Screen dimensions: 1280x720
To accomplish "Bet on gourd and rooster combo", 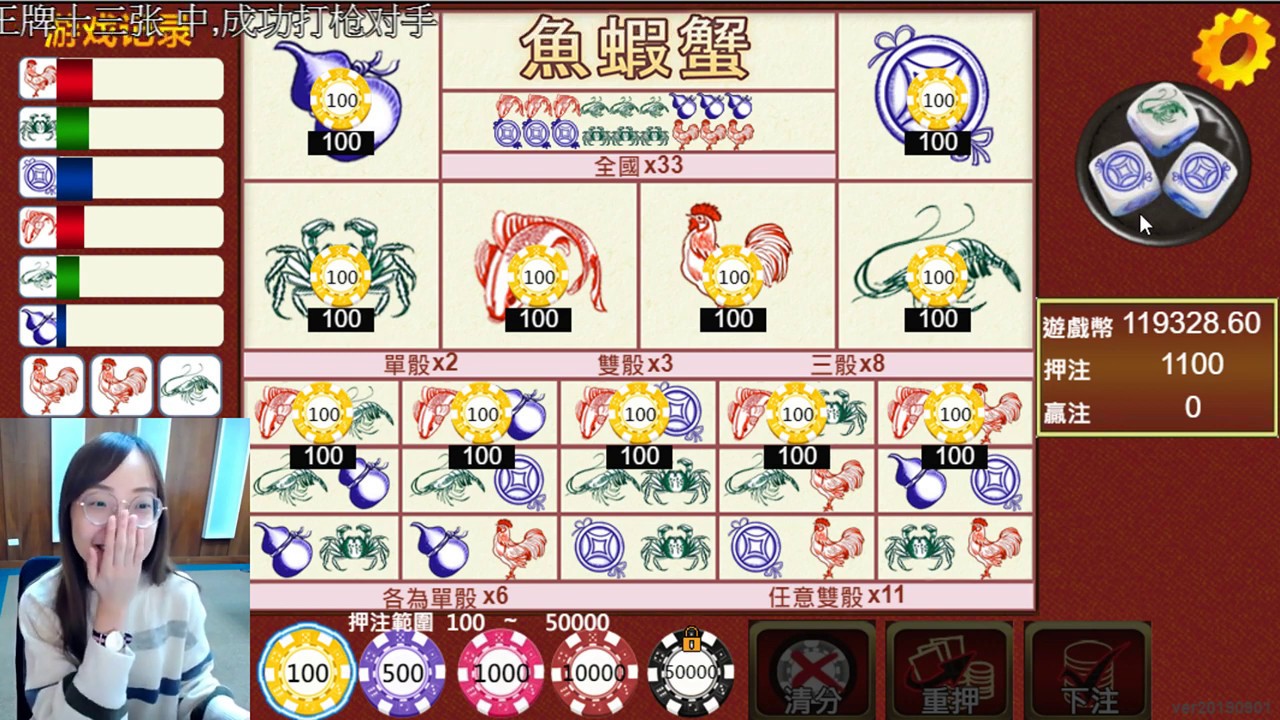I will 482,548.
